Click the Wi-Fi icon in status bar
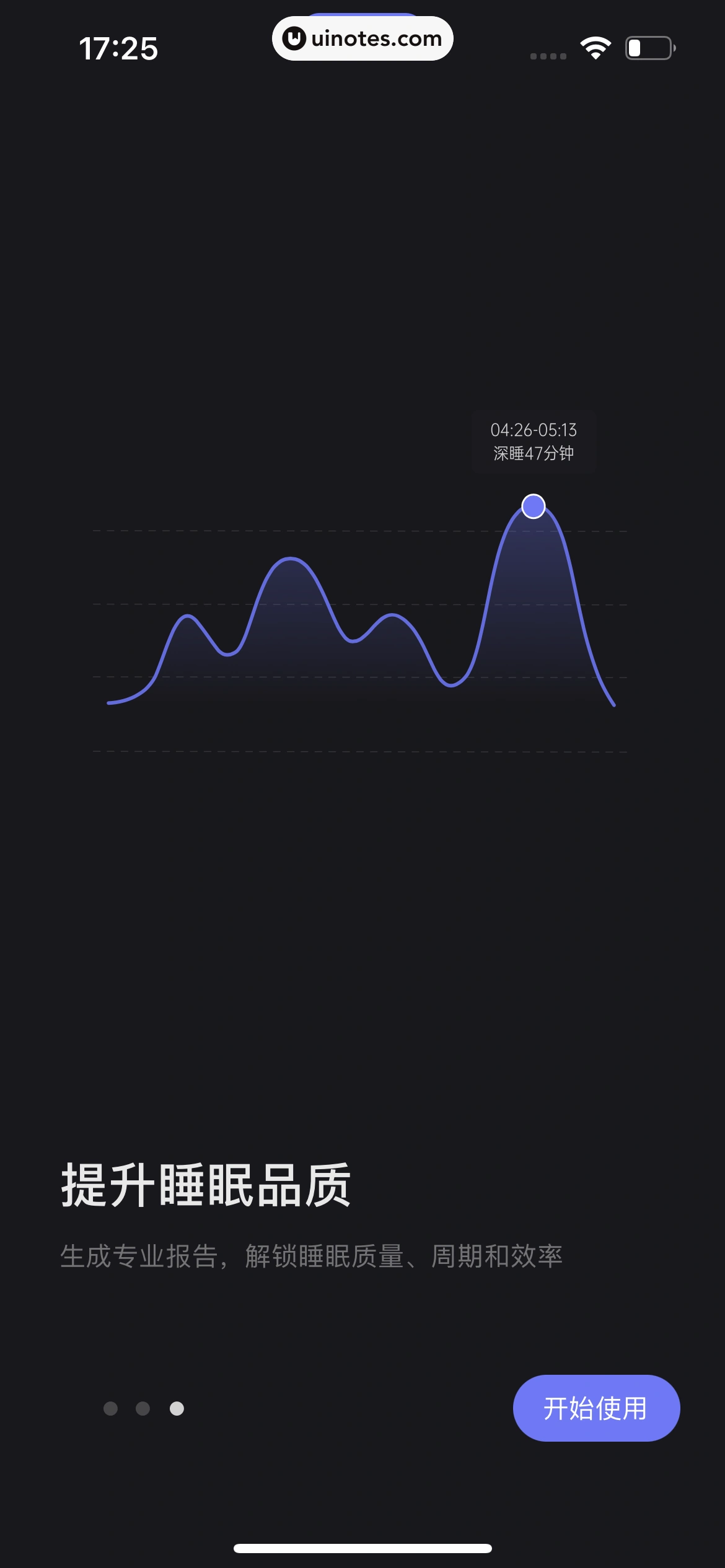Image resolution: width=725 pixels, height=1568 pixels. point(595,46)
